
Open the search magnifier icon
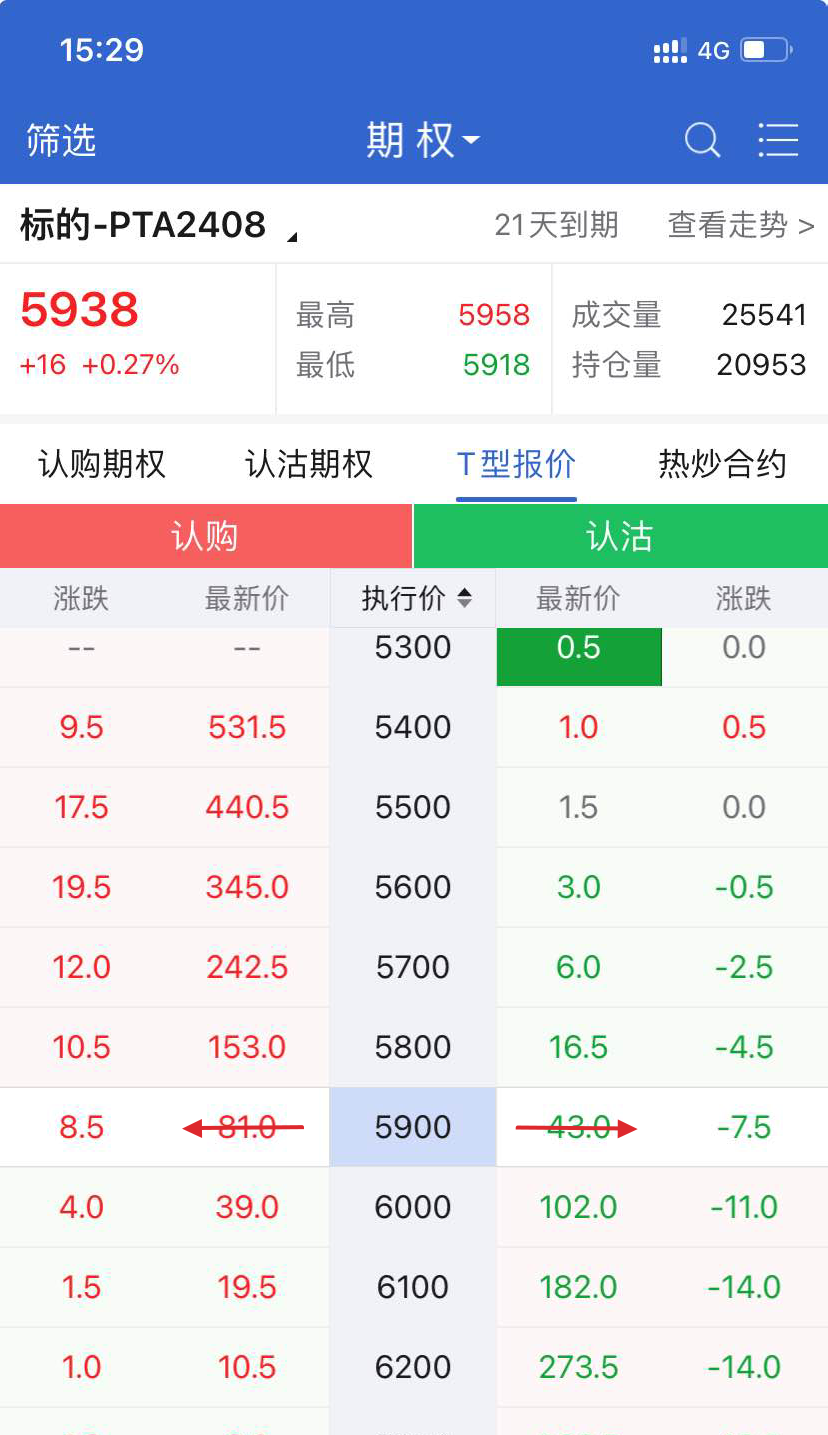702,140
